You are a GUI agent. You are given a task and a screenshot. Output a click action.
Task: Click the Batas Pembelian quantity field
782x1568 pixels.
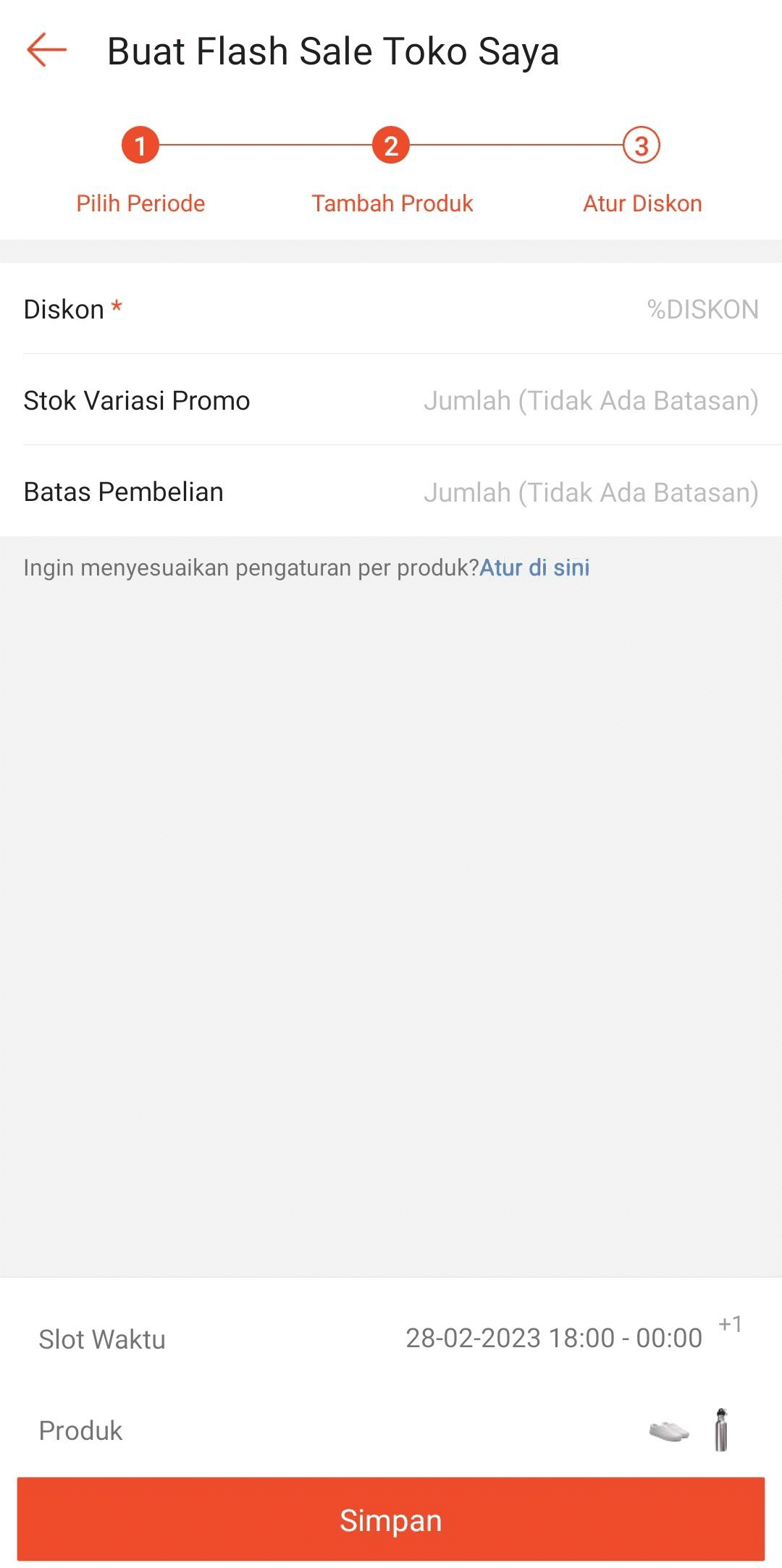[592, 492]
